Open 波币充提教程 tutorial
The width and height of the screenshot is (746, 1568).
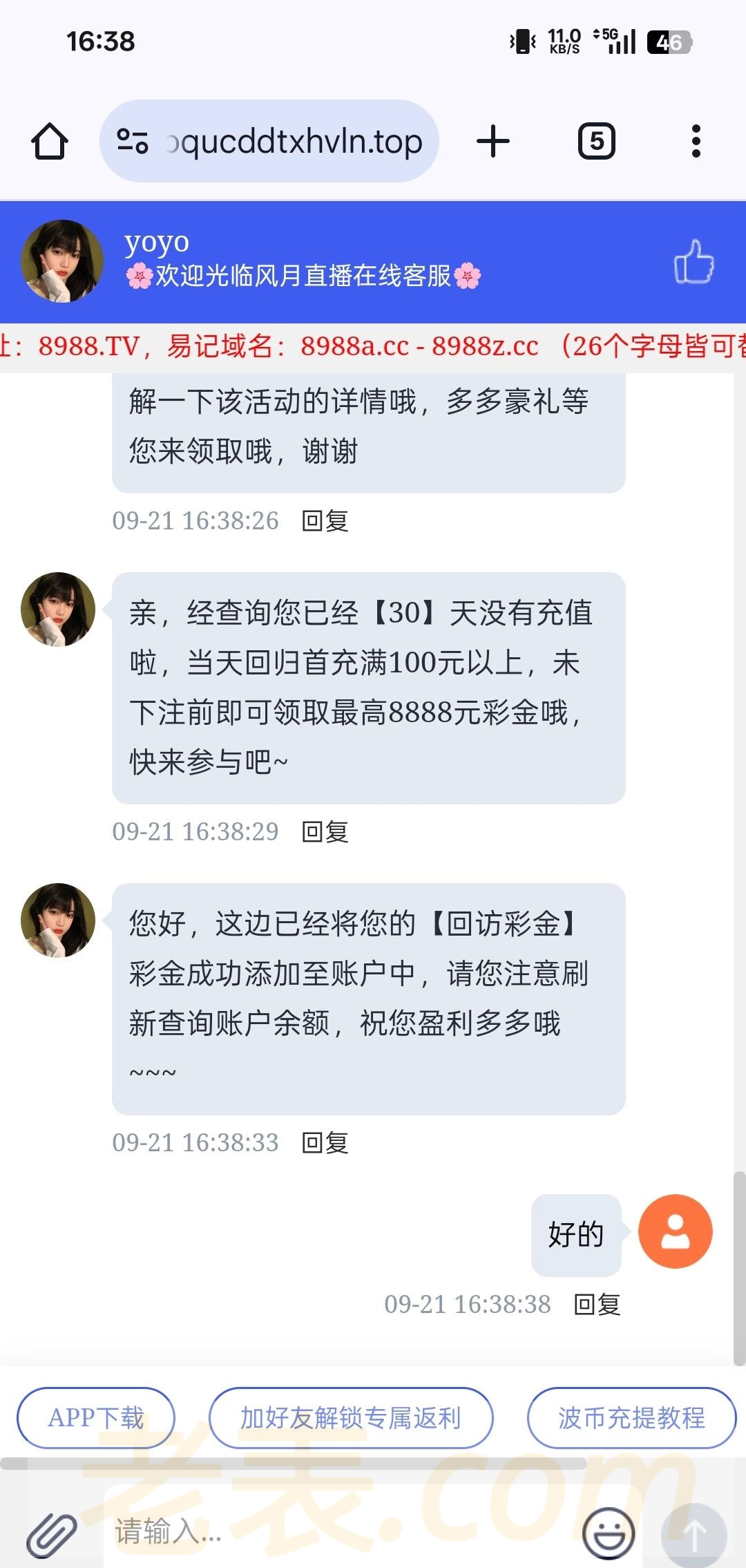pos(631,1418)
